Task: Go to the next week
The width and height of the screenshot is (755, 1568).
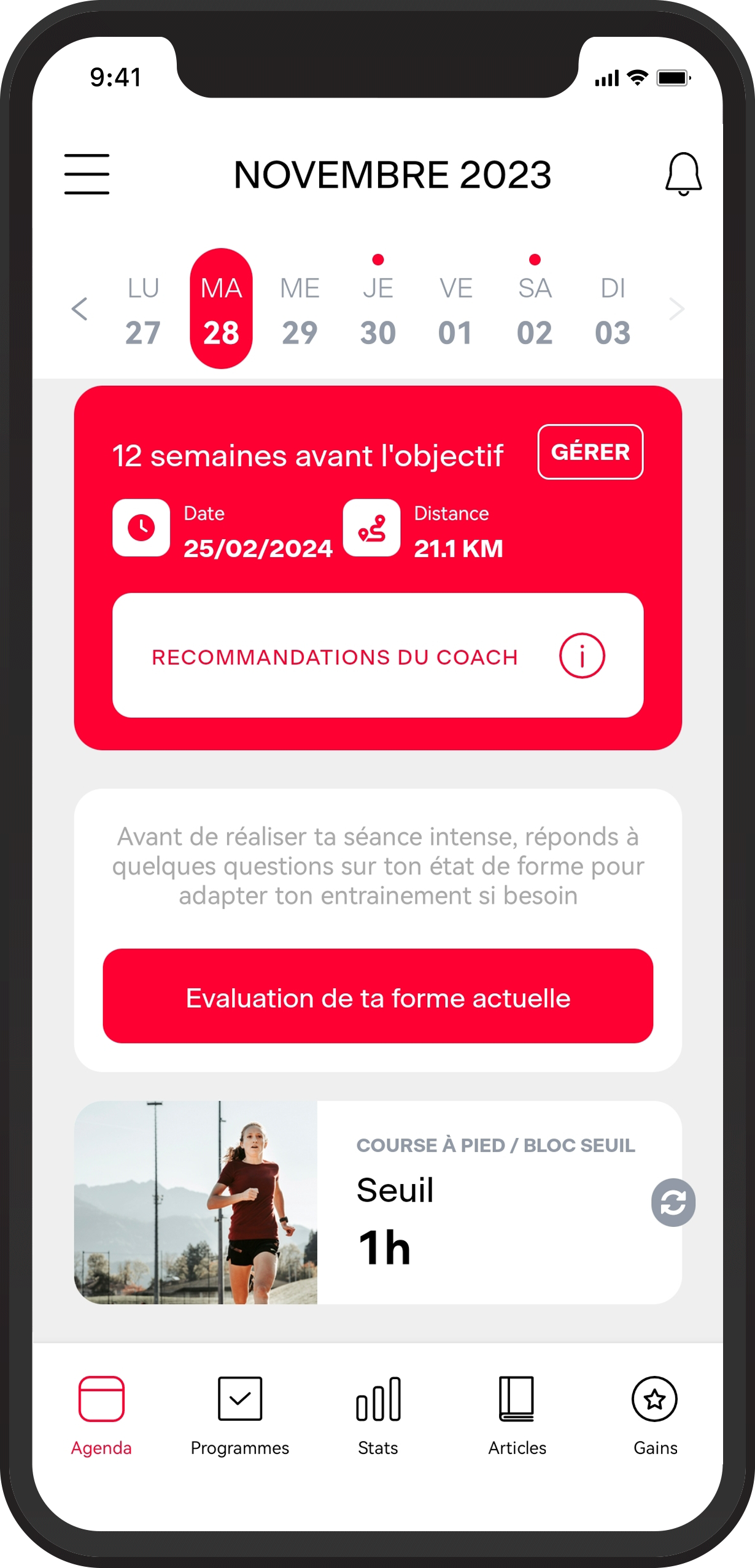Action: [676, 309]
